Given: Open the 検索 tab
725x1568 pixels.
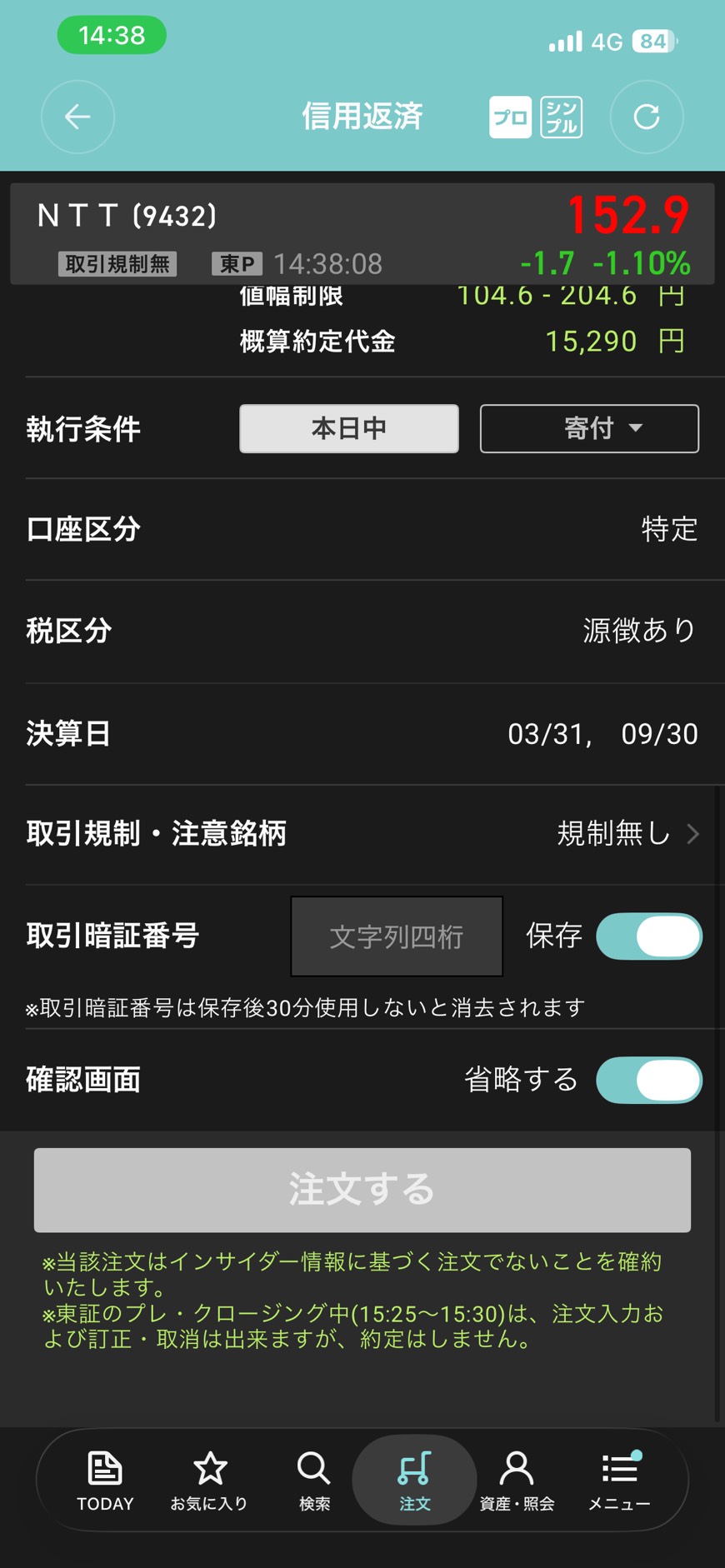Looking at the screenshot, I should point(314,1480).
